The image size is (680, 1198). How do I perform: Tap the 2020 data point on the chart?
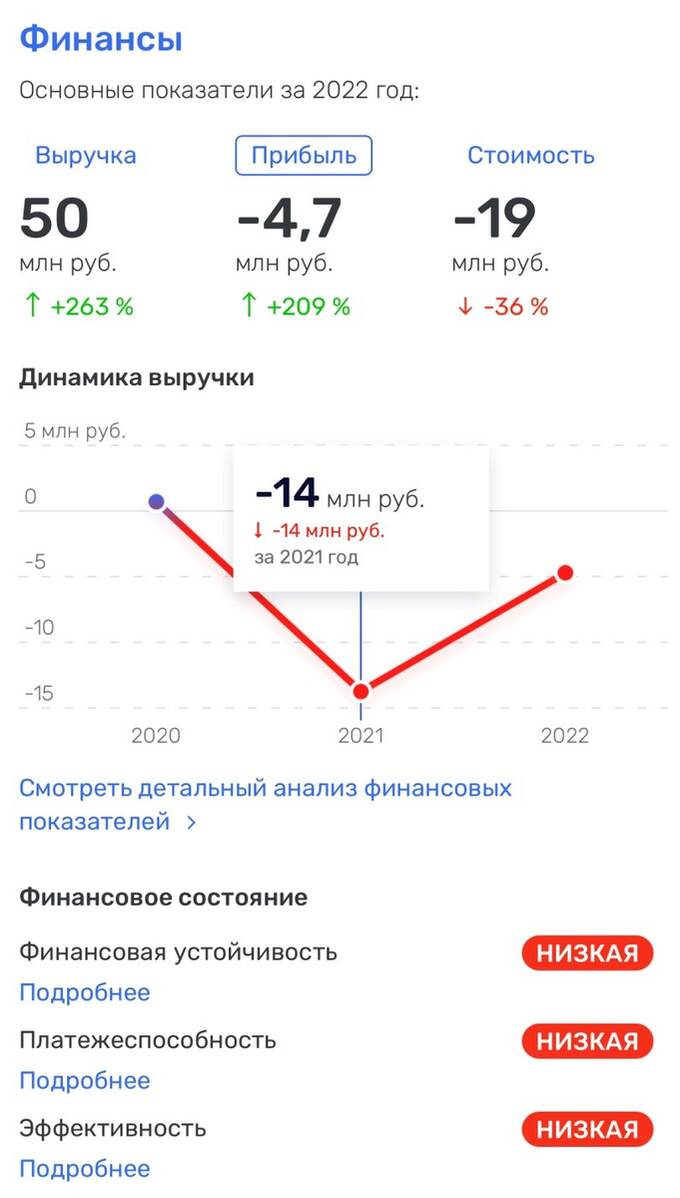tap(156, 501)
